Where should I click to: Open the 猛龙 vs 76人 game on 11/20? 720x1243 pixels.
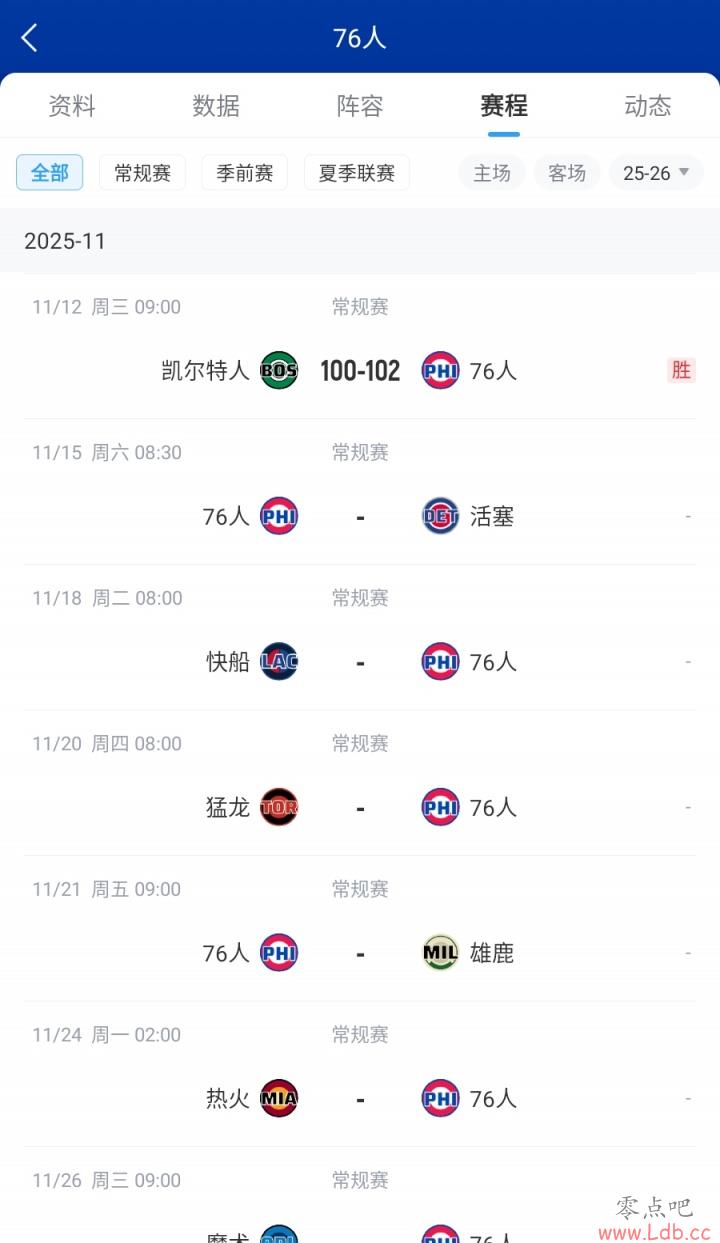click(360, 808)
